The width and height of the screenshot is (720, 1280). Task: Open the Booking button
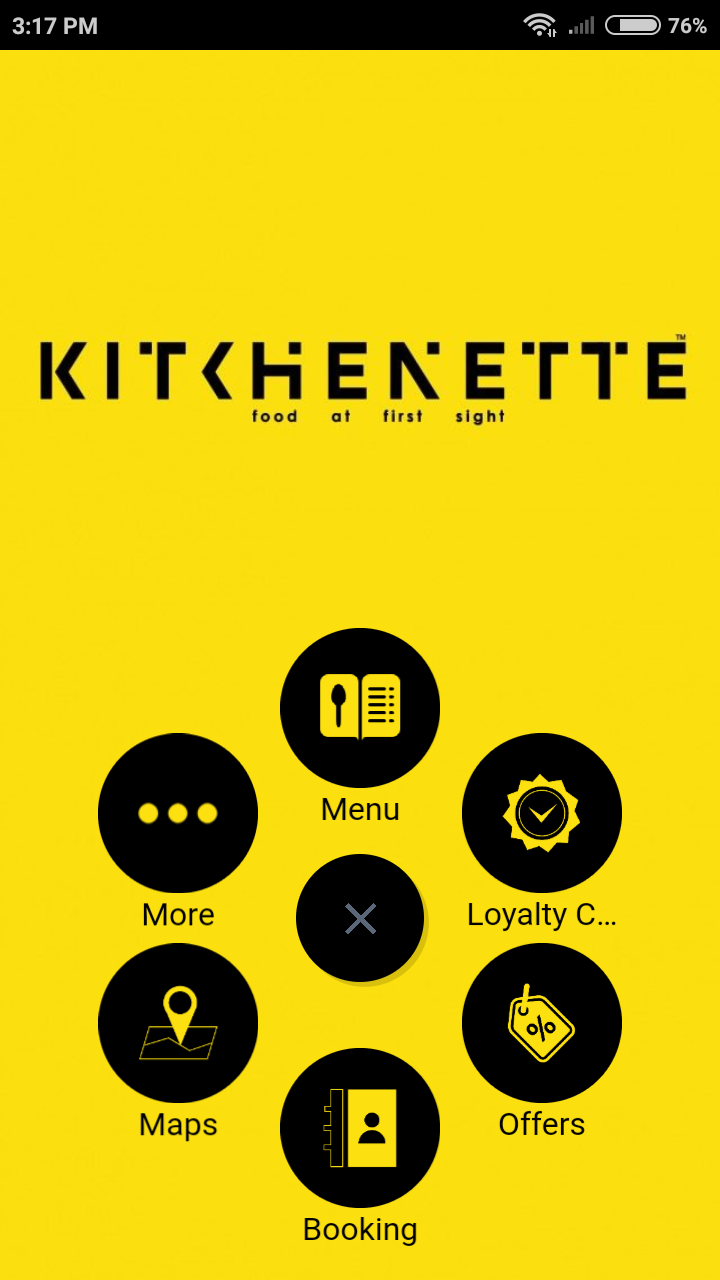click(x=360, y=1128)
